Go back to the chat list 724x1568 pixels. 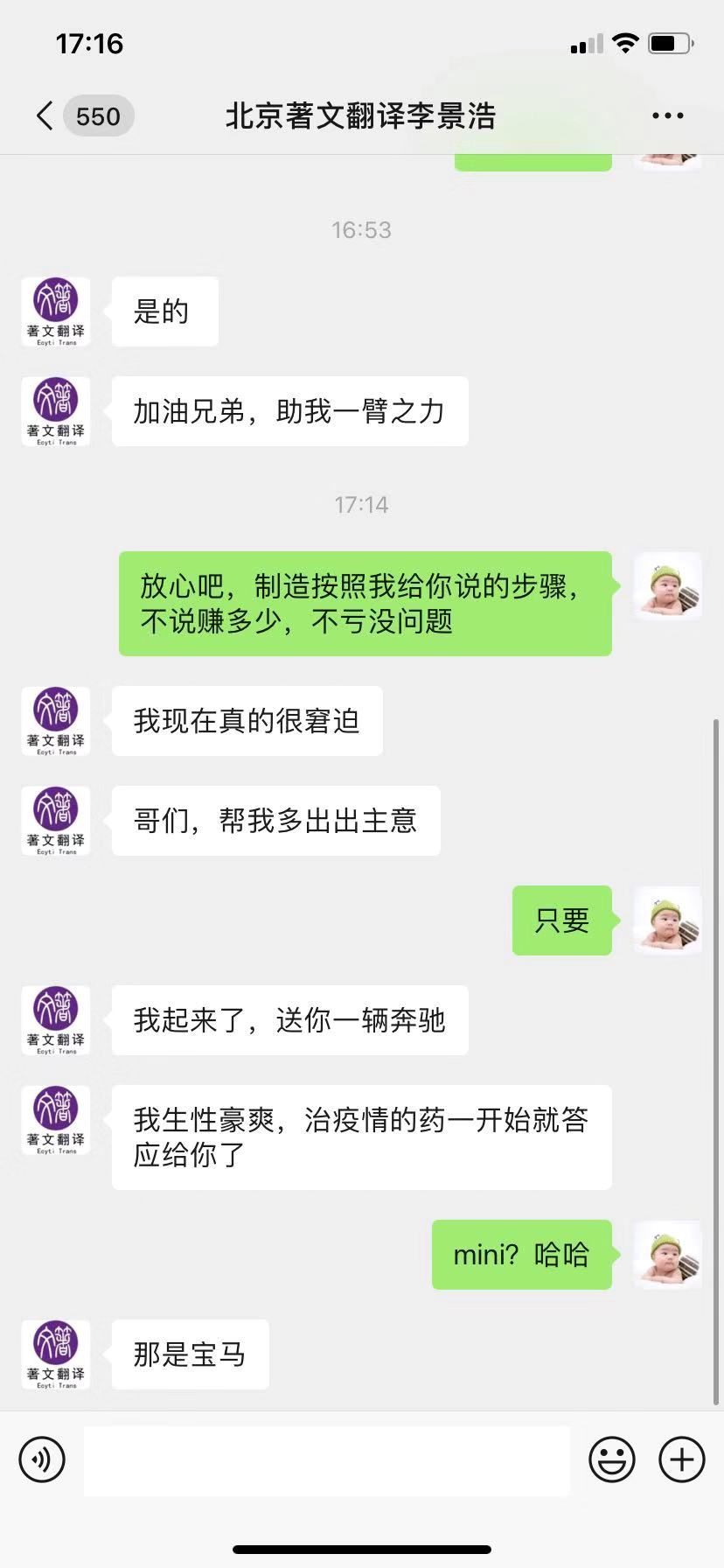coord(45,115)
